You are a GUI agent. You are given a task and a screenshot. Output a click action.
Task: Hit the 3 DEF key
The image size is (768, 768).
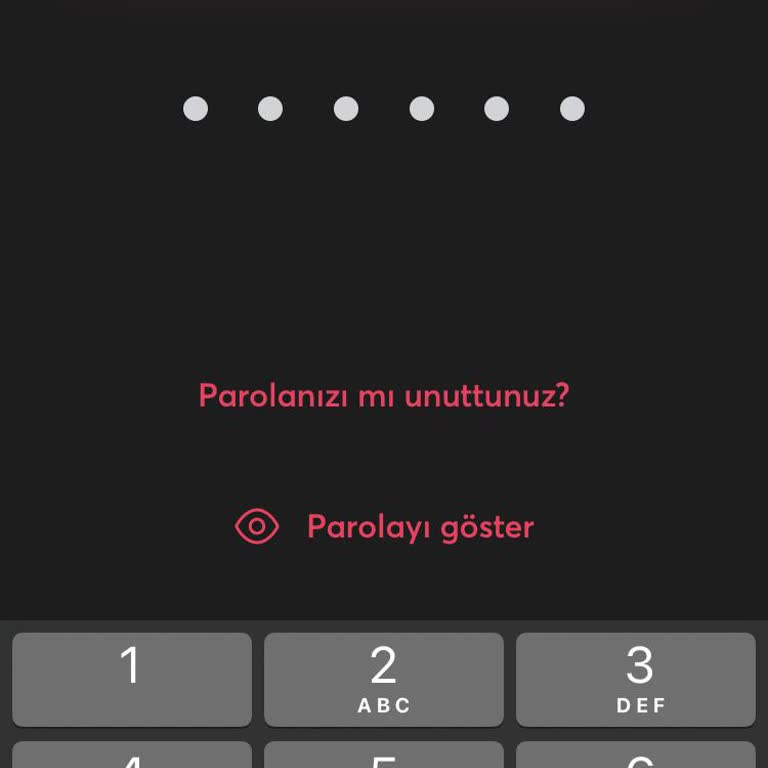pyautogui.click(x=635, y=678)
